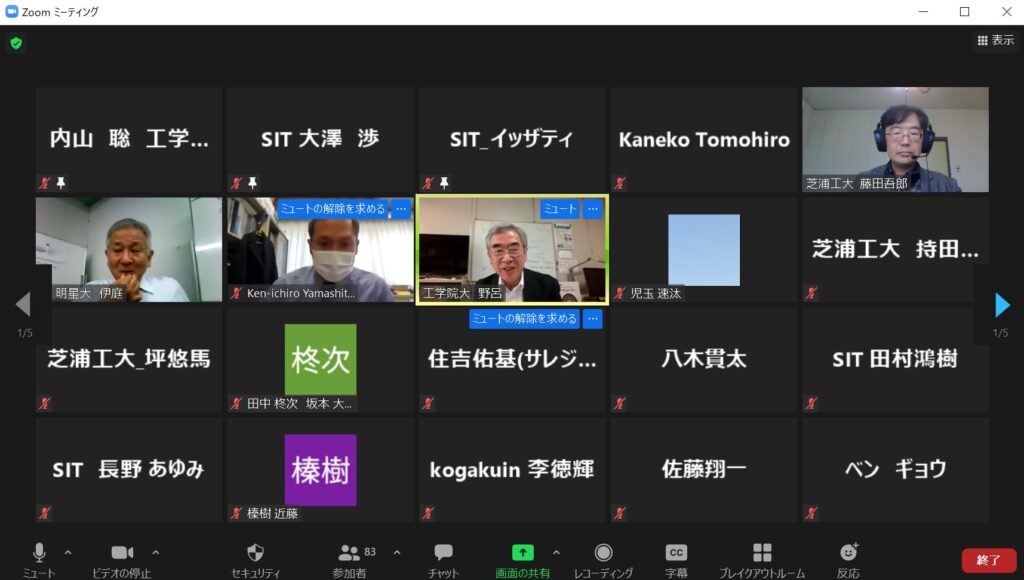Expand audio options next to ミュート

pyautogui.click(x=68, y=552)
